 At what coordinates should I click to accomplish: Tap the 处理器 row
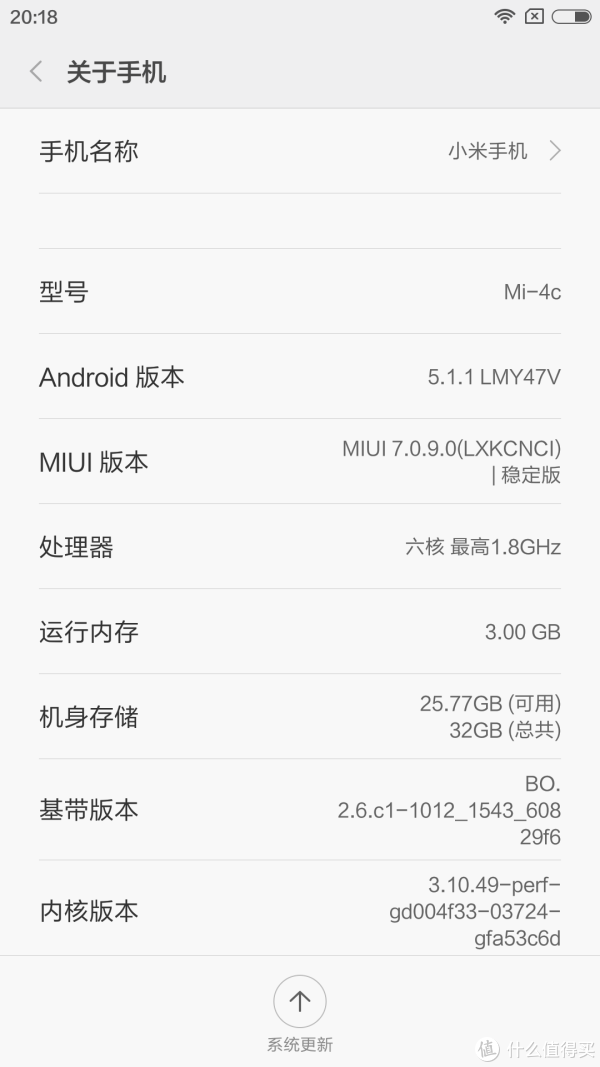pyautogui.click(x=300, y=546)
